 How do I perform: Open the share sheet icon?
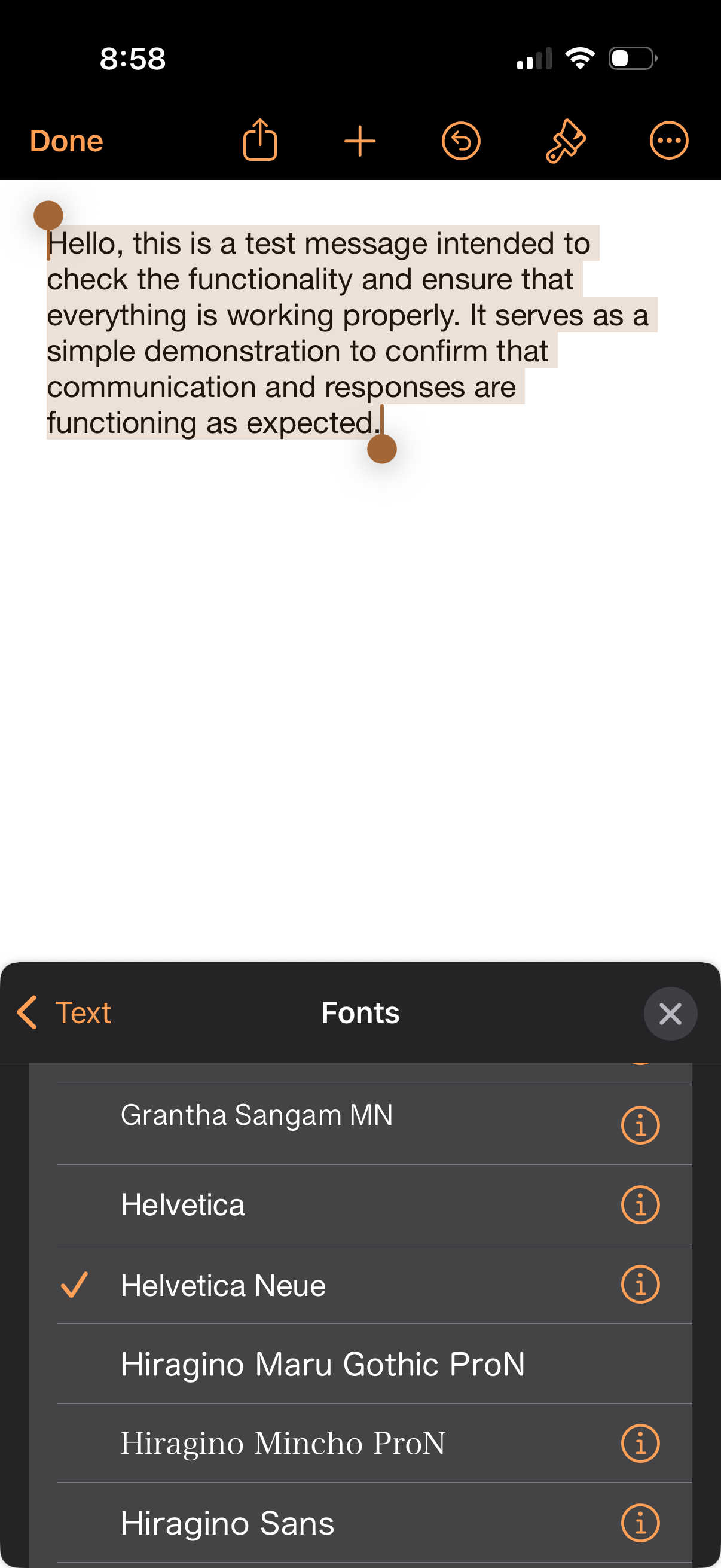point(260,140)
